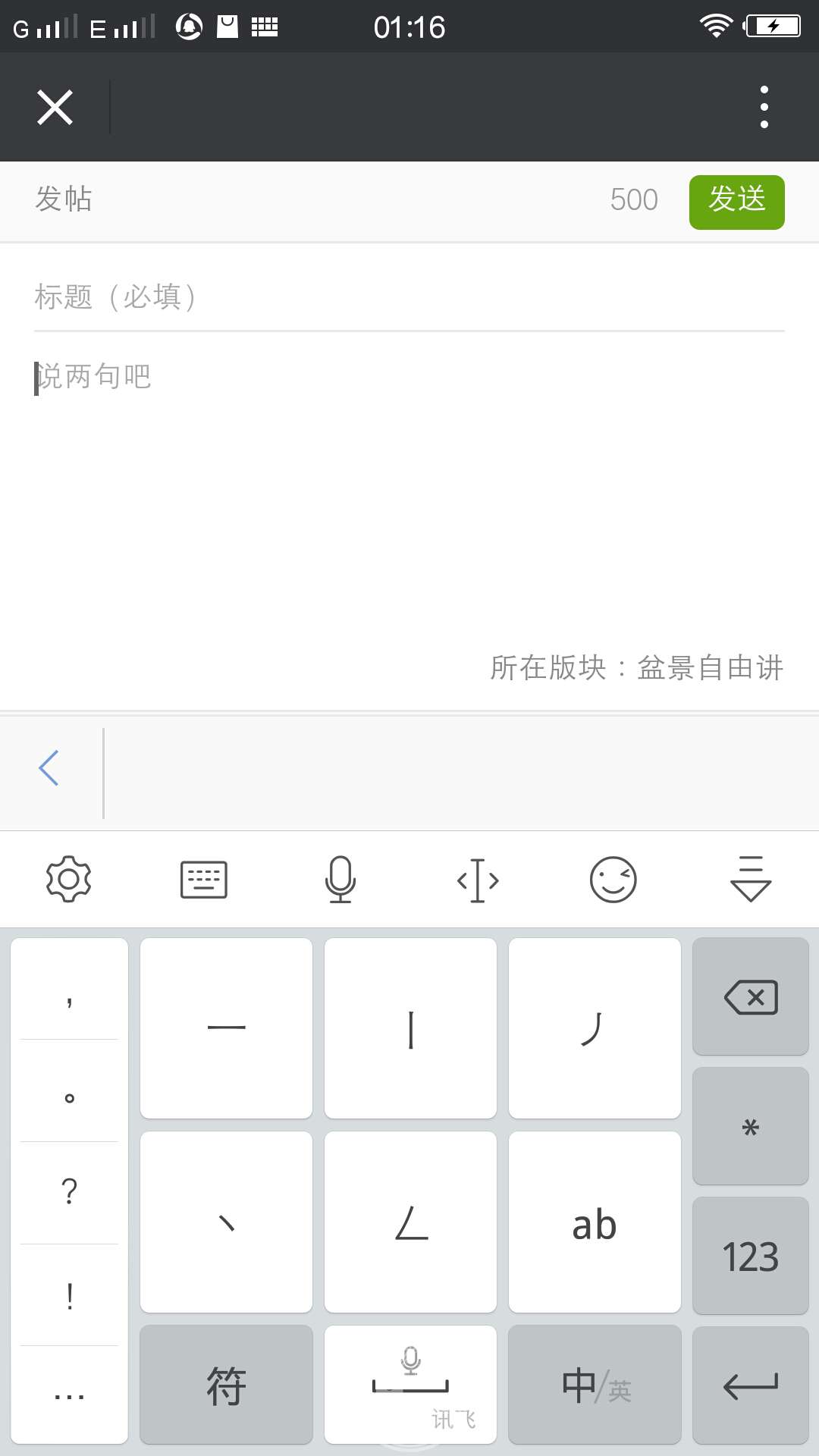The height and width of the screenshot is (1456, 819).
Task: Focus the 标题 (必填) title field
Action: click(409, 297)
